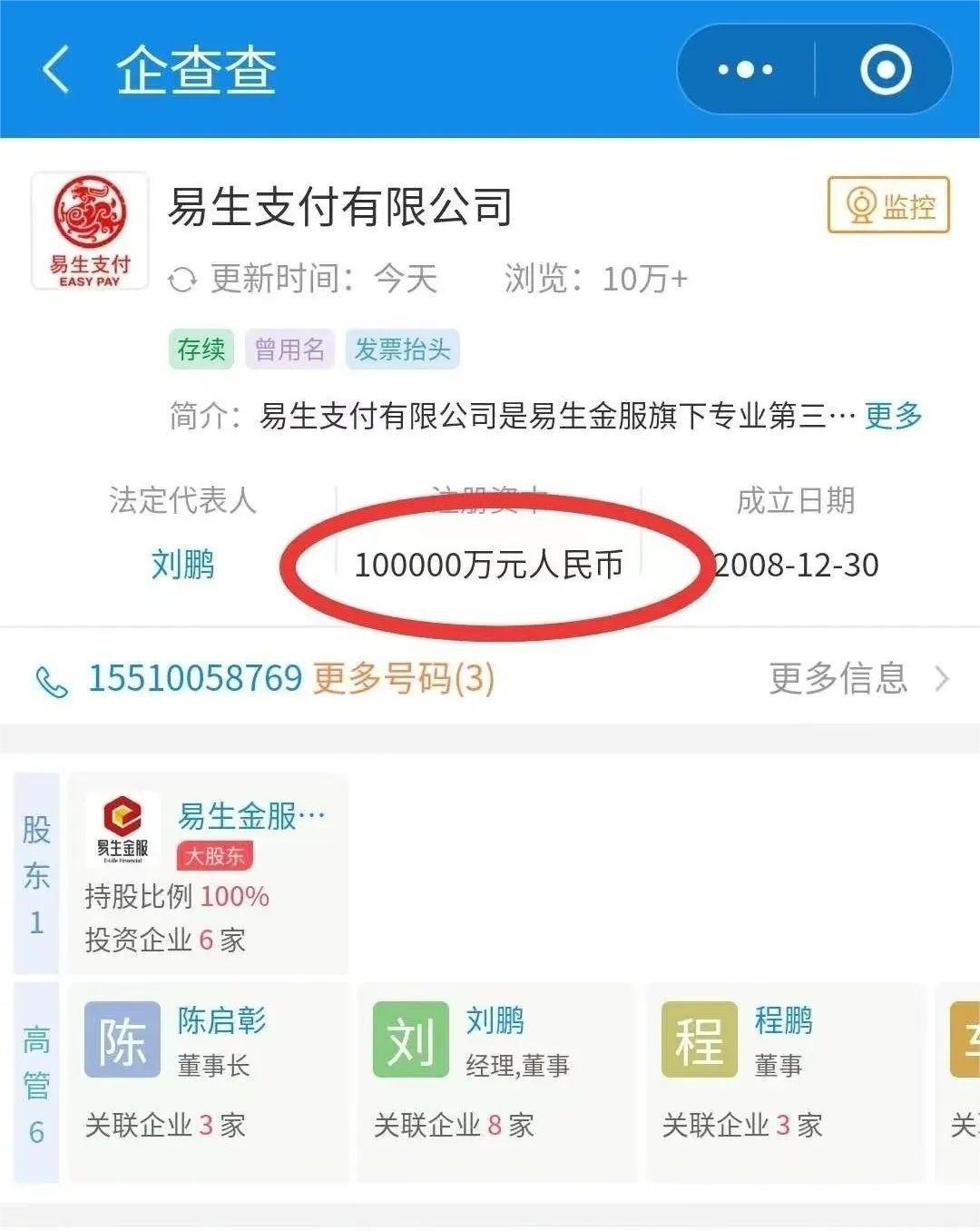The height and width of the screenshot is (1231, 980).
Task: Switch to the 发票抬头 section
Action: click(403, 350)
